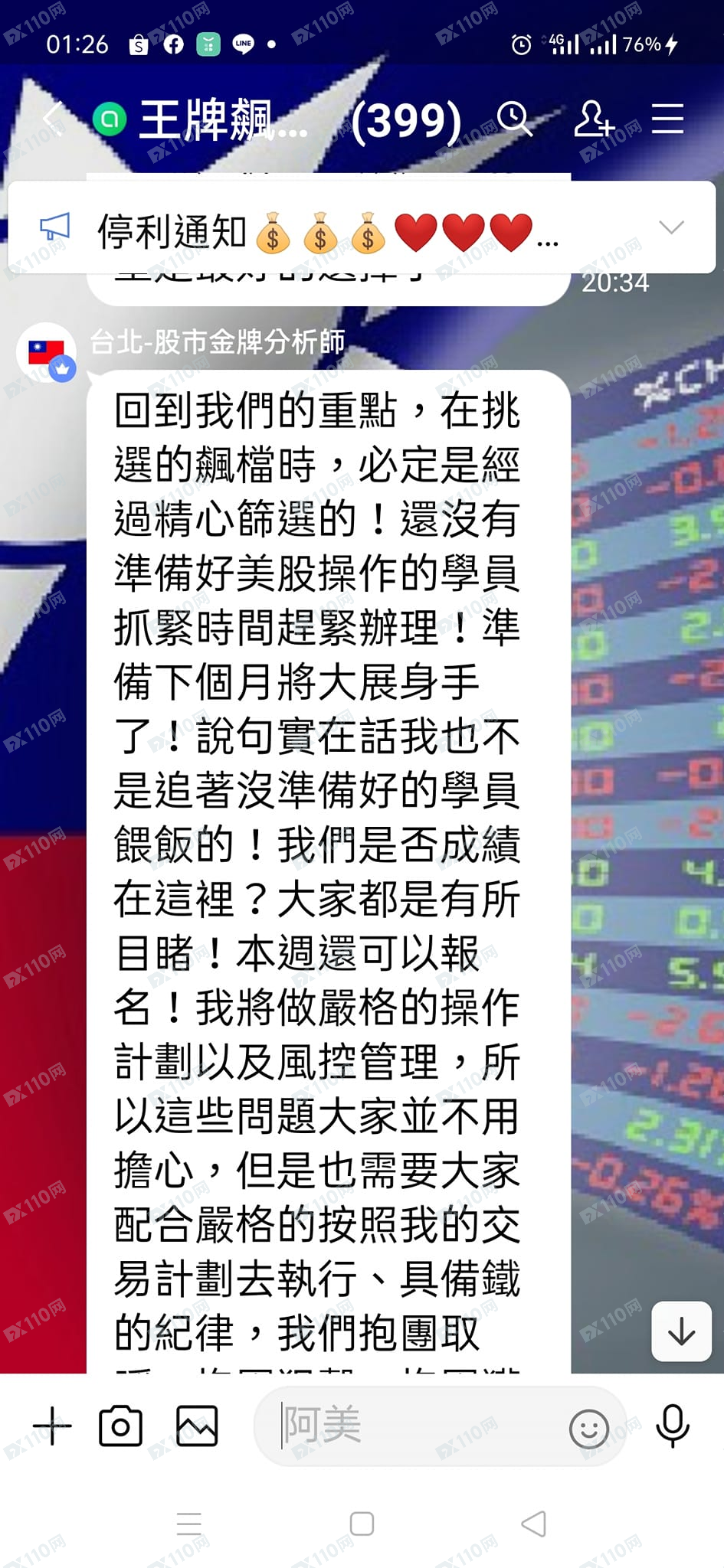Tap the system back navigation button

533,1524
